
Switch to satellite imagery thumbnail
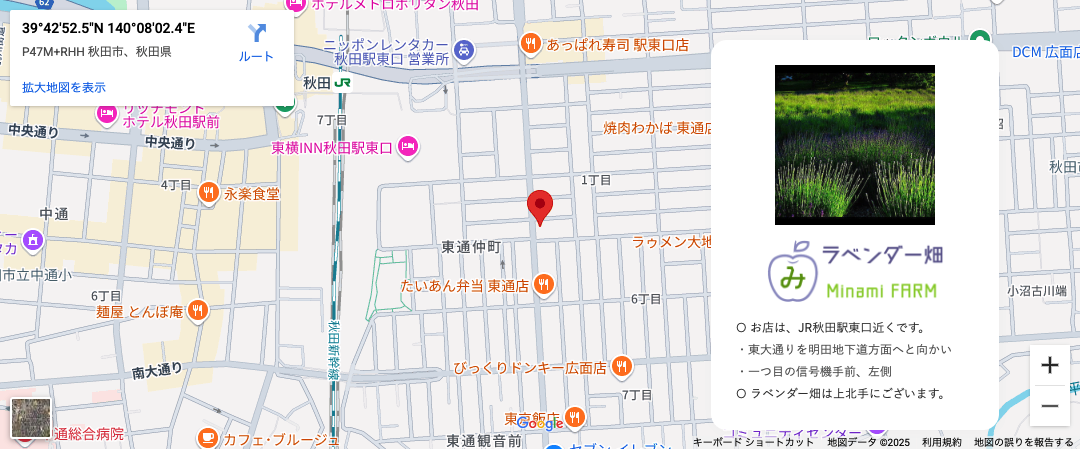[31, 418]
